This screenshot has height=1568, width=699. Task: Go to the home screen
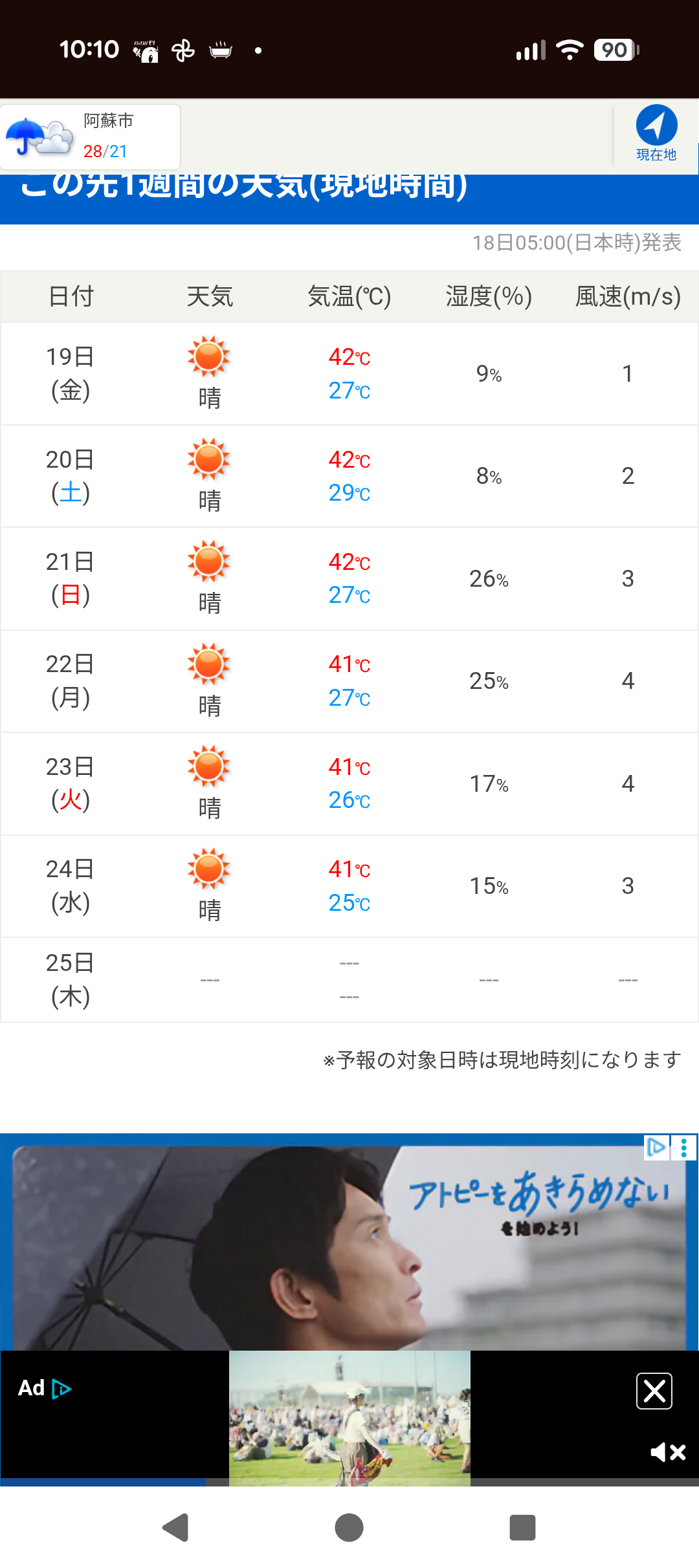349,1528
